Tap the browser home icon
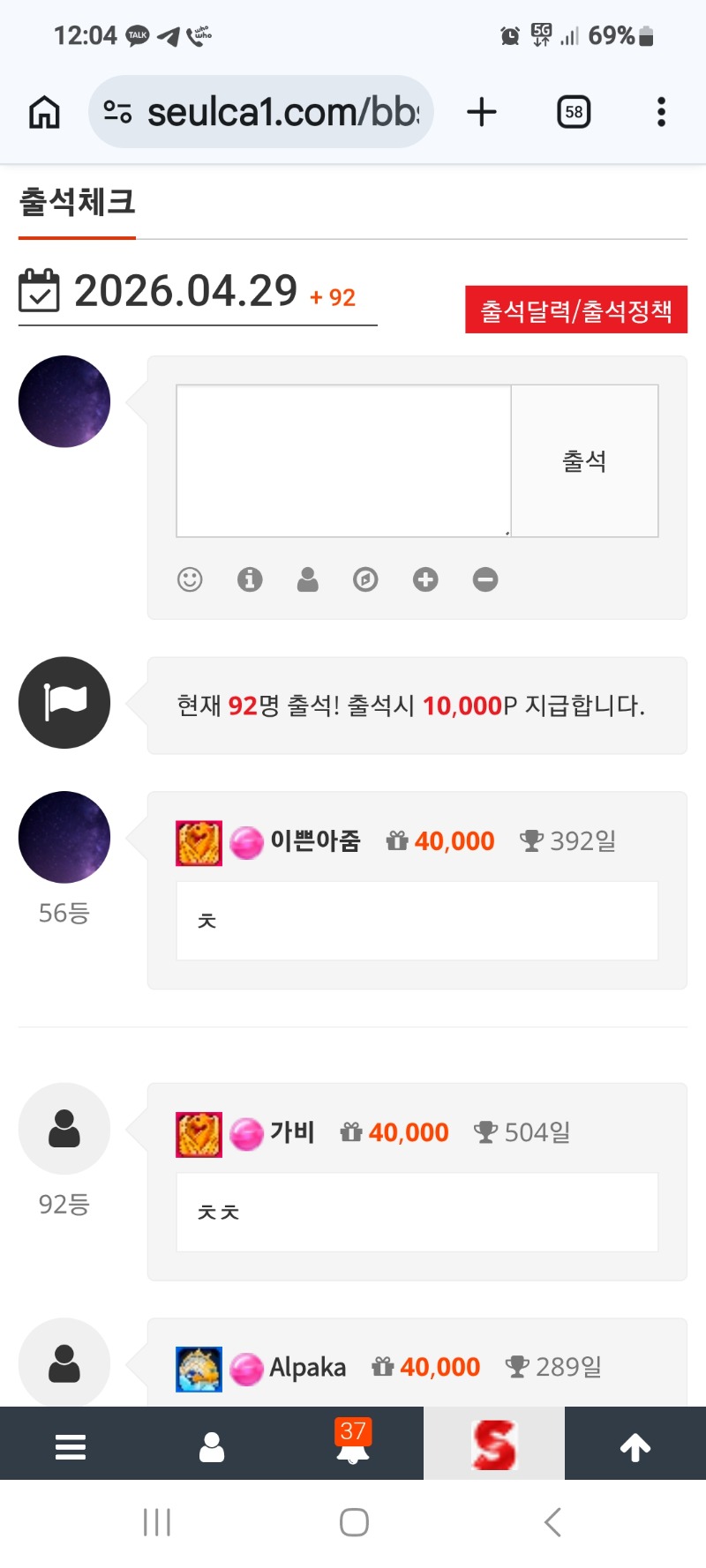 44,112
